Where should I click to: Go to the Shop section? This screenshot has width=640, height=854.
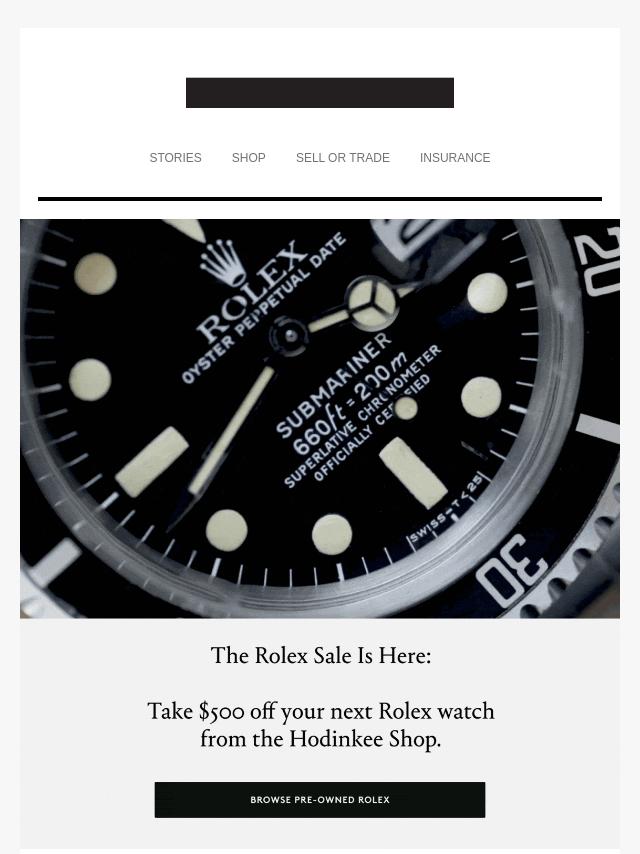tap(248, 158)
